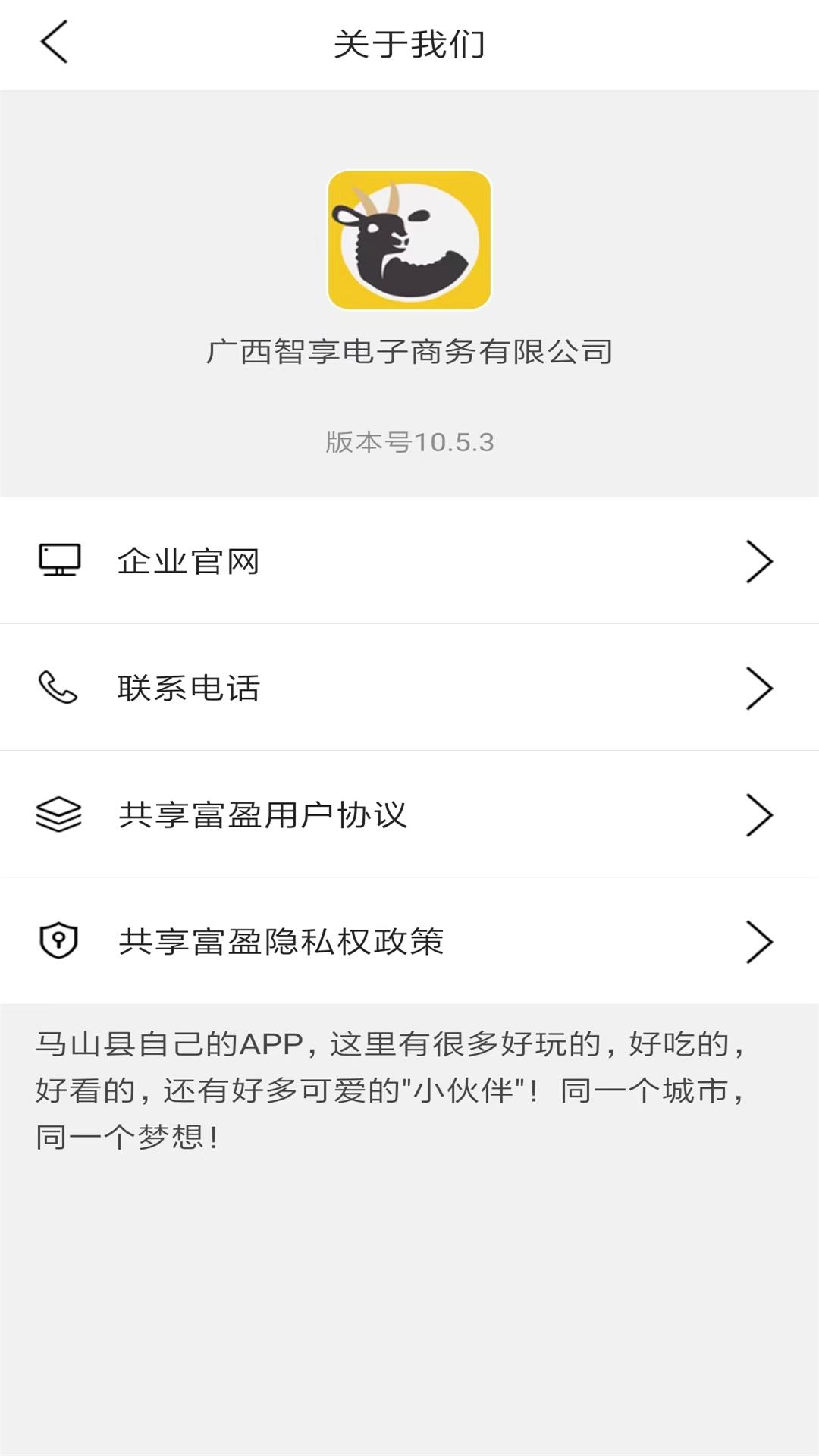Expand the 共享富盈用户协议 chevron
The image size is (819, 1456).
click(761, 815)
